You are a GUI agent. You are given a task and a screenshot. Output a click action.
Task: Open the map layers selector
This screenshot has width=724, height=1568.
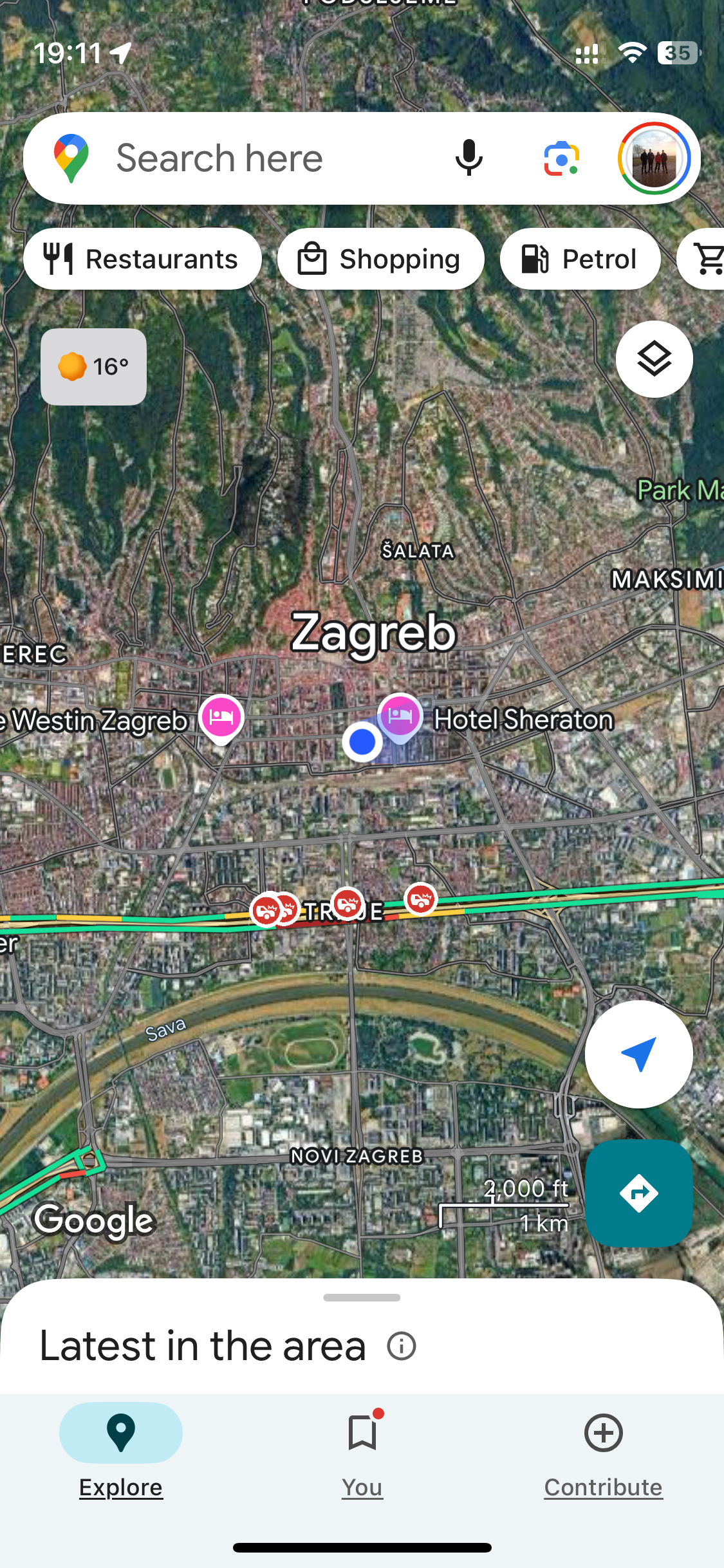(654, 359)
